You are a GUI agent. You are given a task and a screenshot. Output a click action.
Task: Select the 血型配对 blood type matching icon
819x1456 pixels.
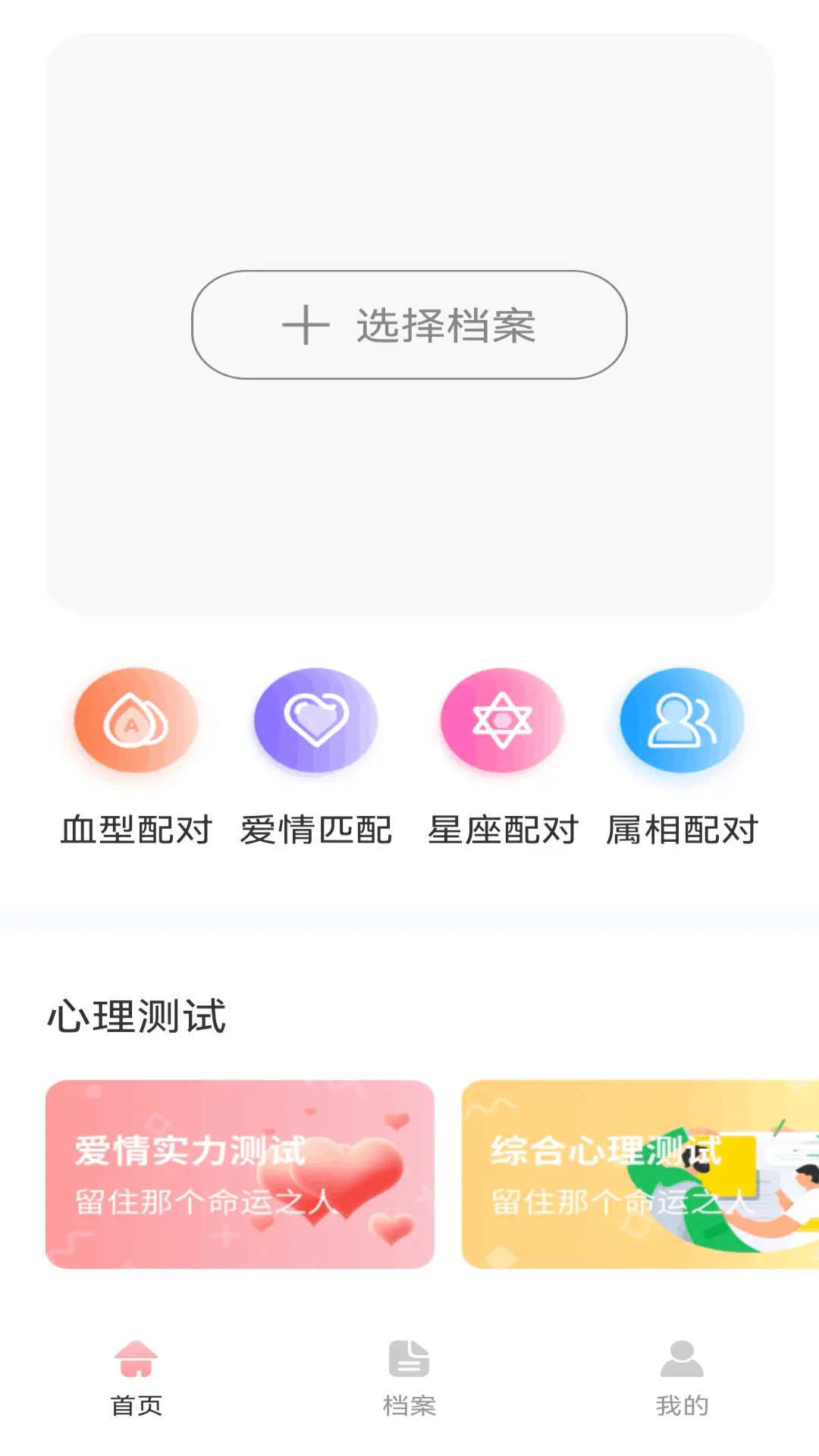coord(135,722)
